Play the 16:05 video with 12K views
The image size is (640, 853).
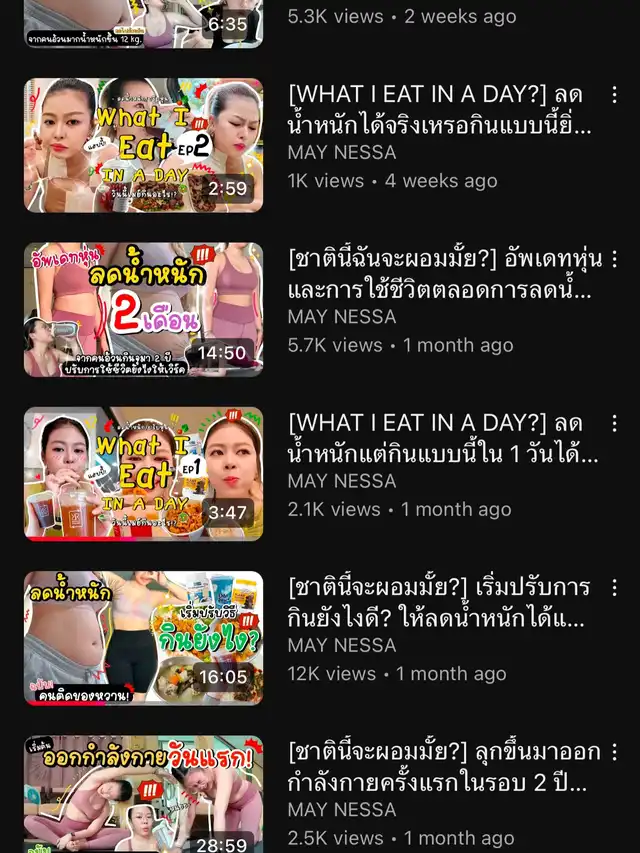143,637
